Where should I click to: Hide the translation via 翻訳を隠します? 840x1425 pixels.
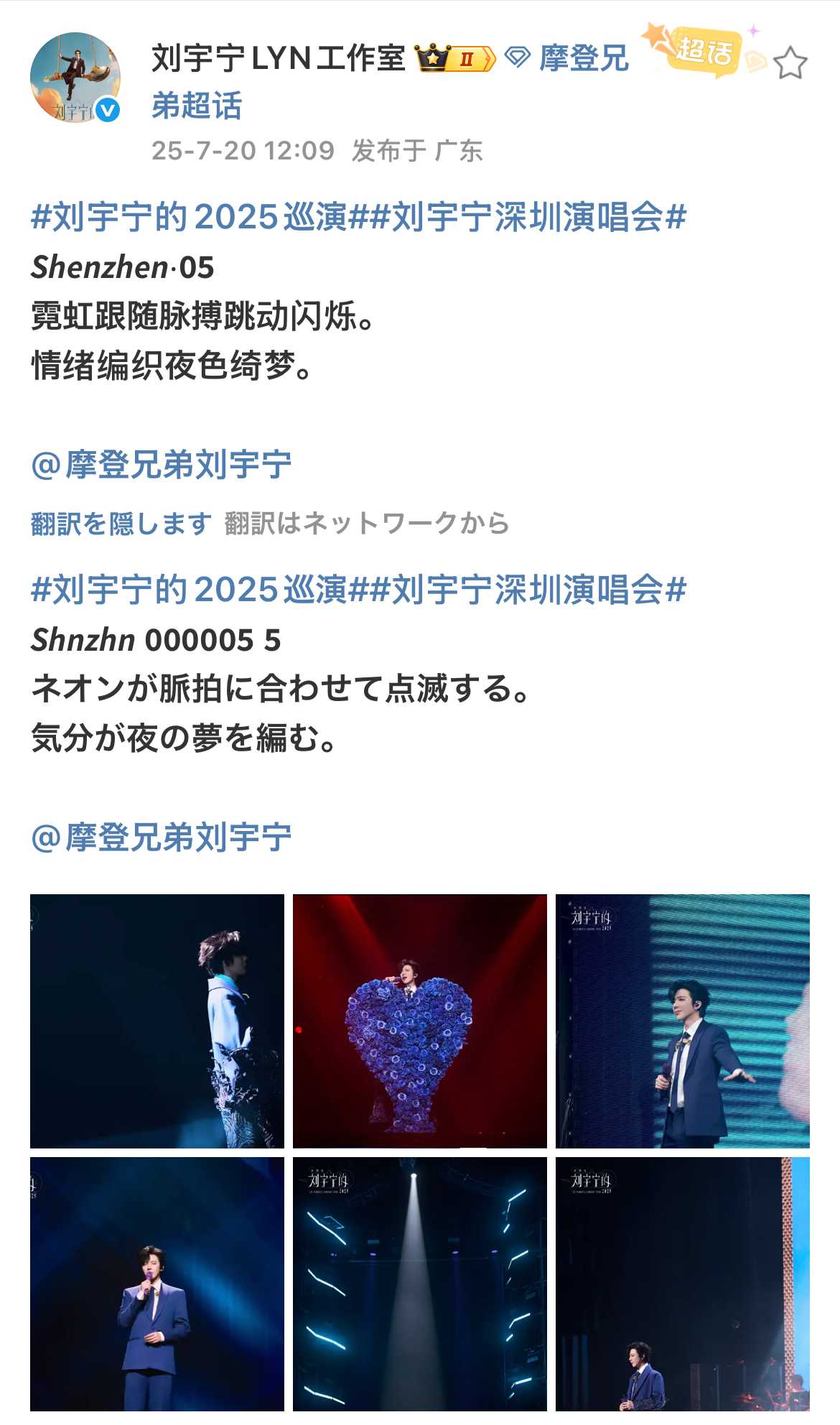point(121,524)
